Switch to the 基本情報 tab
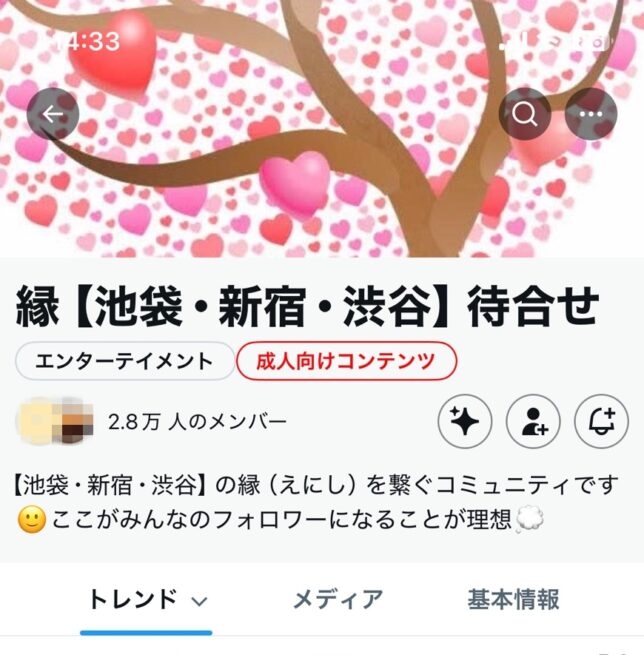The width and height of the screenshot is (644, 655). [513, 600]
